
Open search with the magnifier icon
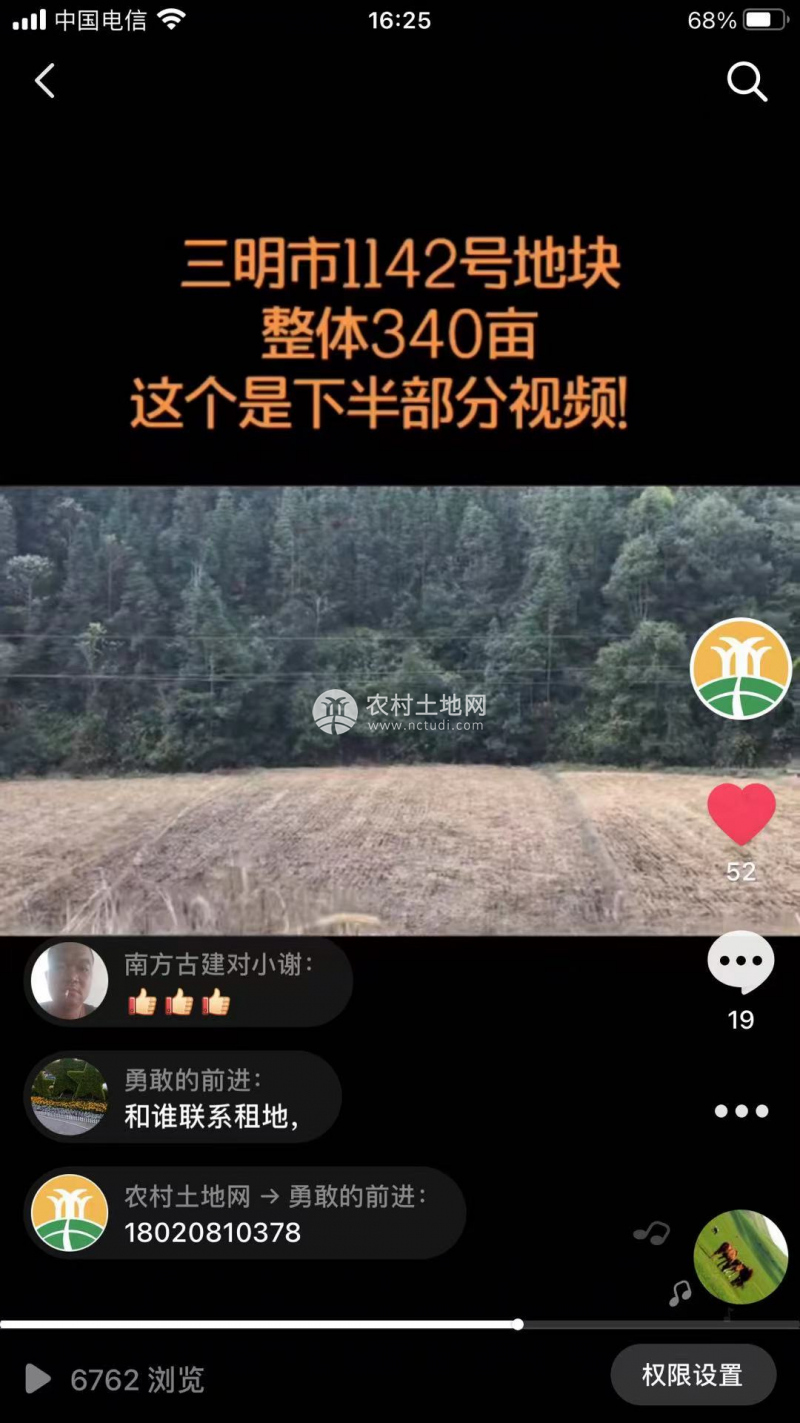pyautogui.click(x=746, y=82)
